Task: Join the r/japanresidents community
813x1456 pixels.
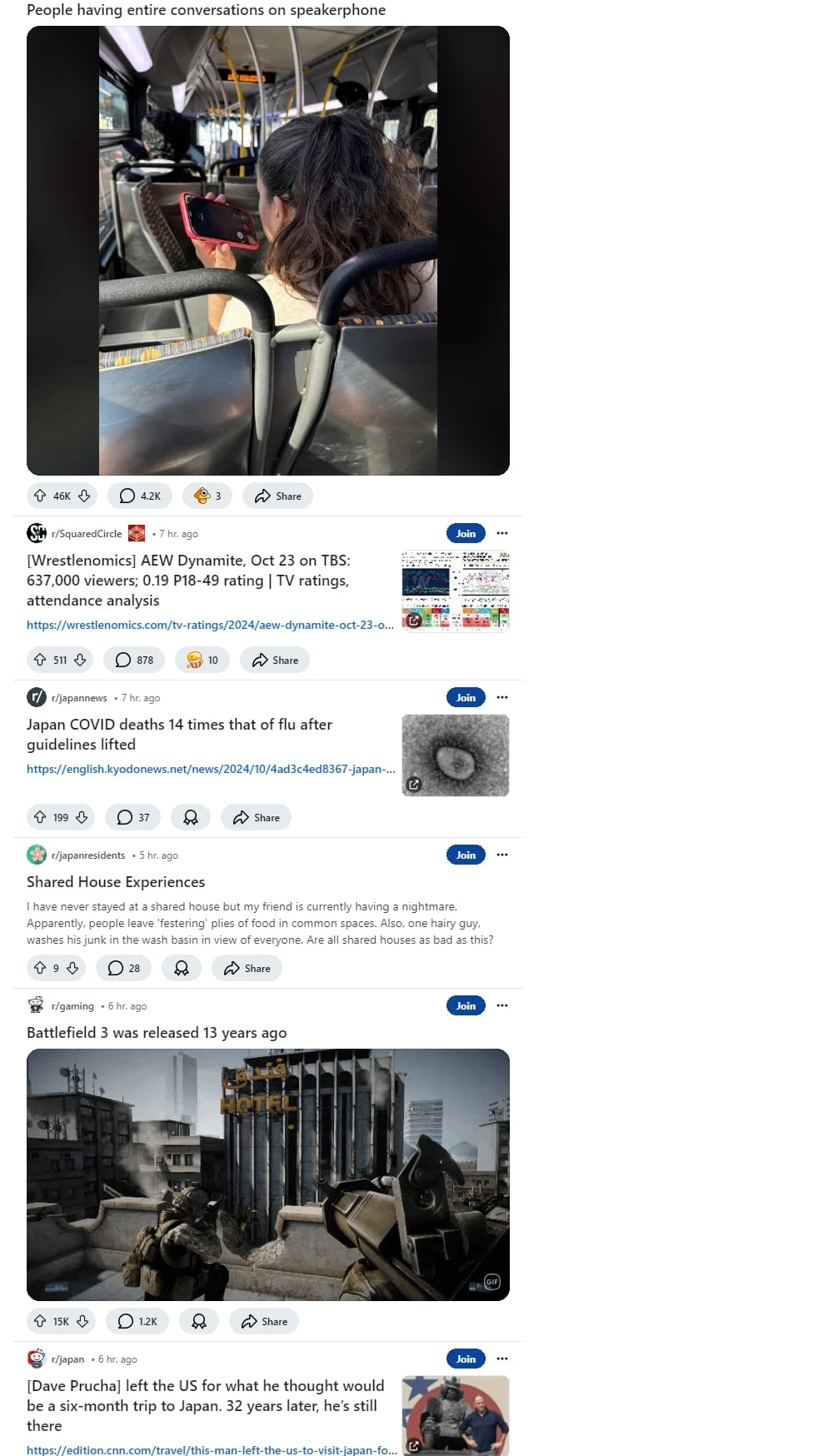Action: click(466, 855)
